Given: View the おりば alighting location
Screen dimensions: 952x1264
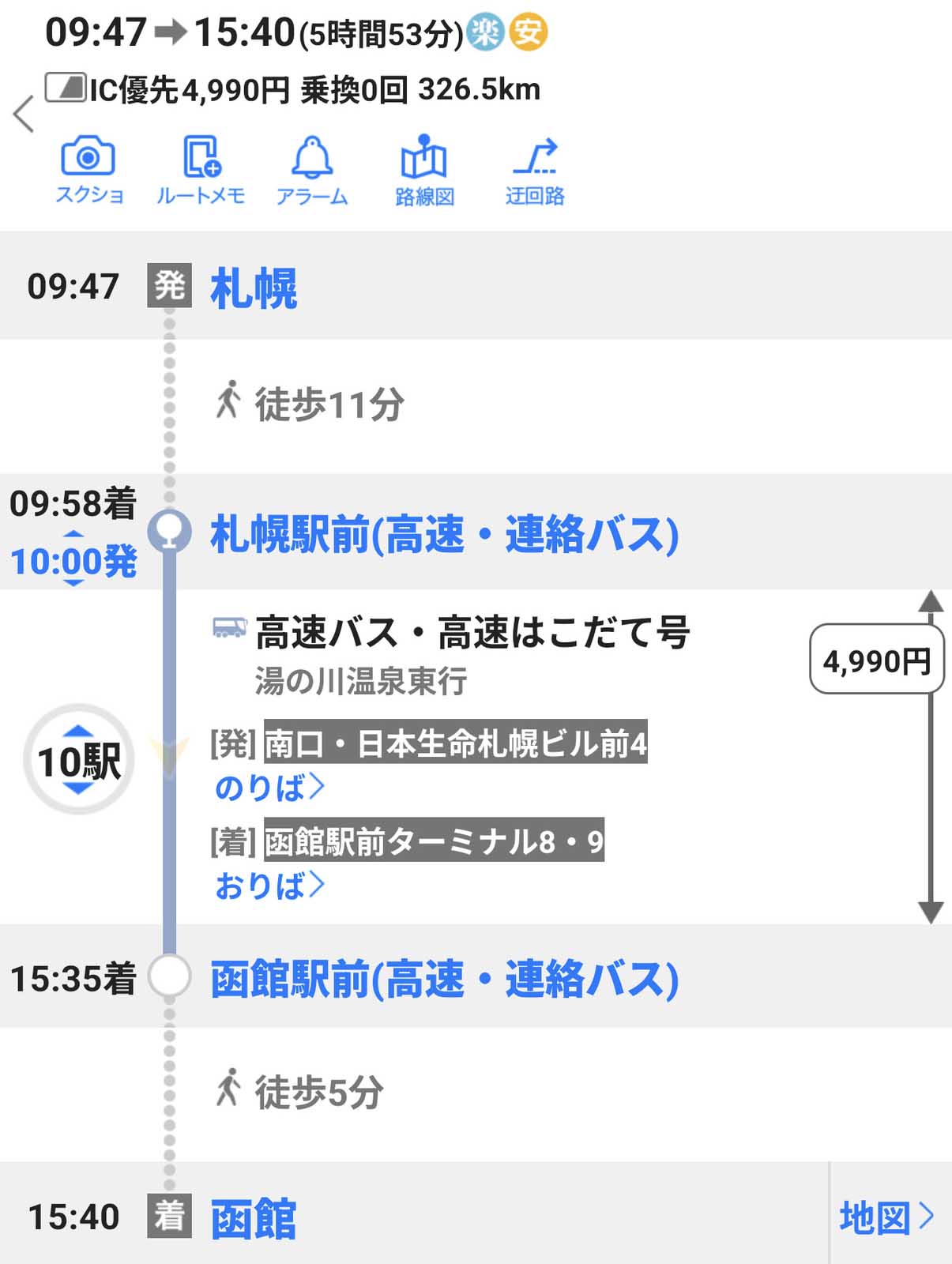Looking at the screenshot, I should [269, 886].
